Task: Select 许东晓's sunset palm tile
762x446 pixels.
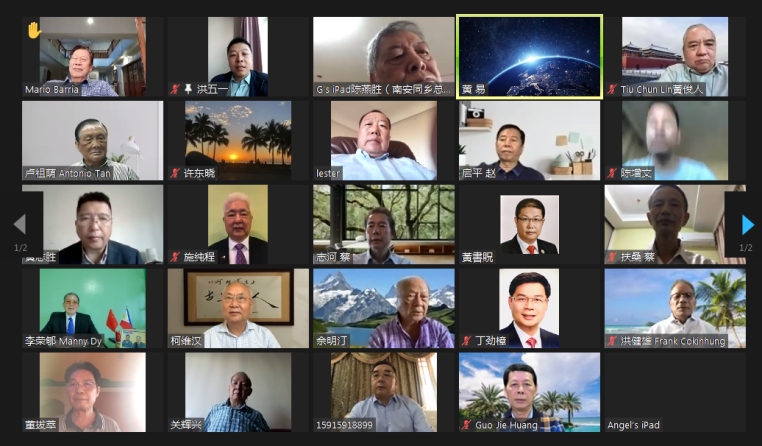Action: (238, 140)
